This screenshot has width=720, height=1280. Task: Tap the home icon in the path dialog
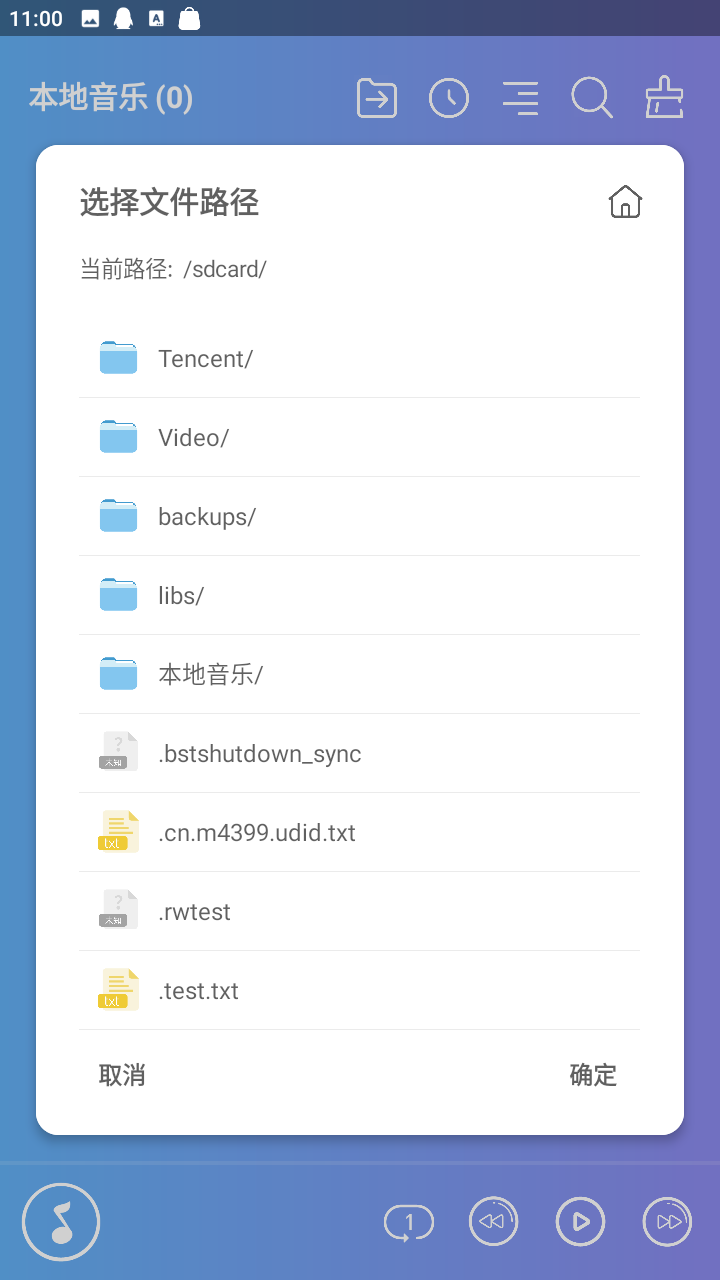[x=625, y=202]
